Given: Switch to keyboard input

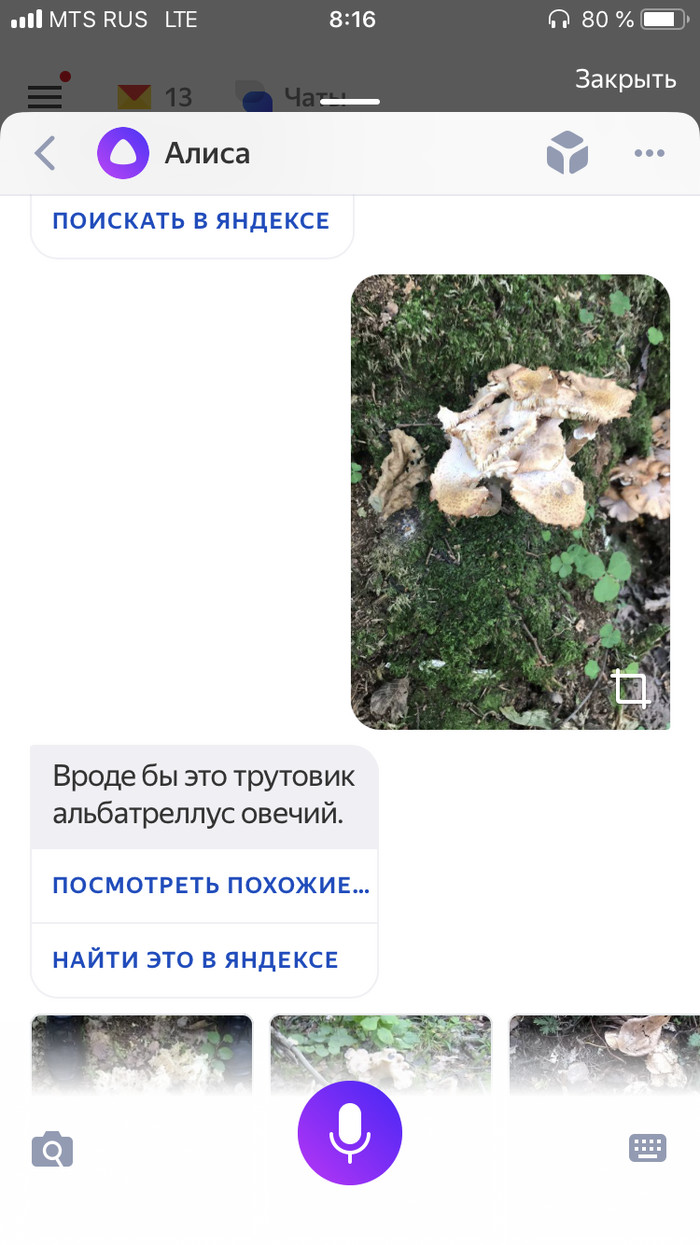Looking at the screenshot, I should pyautogui.click(x=647, y=1148).
